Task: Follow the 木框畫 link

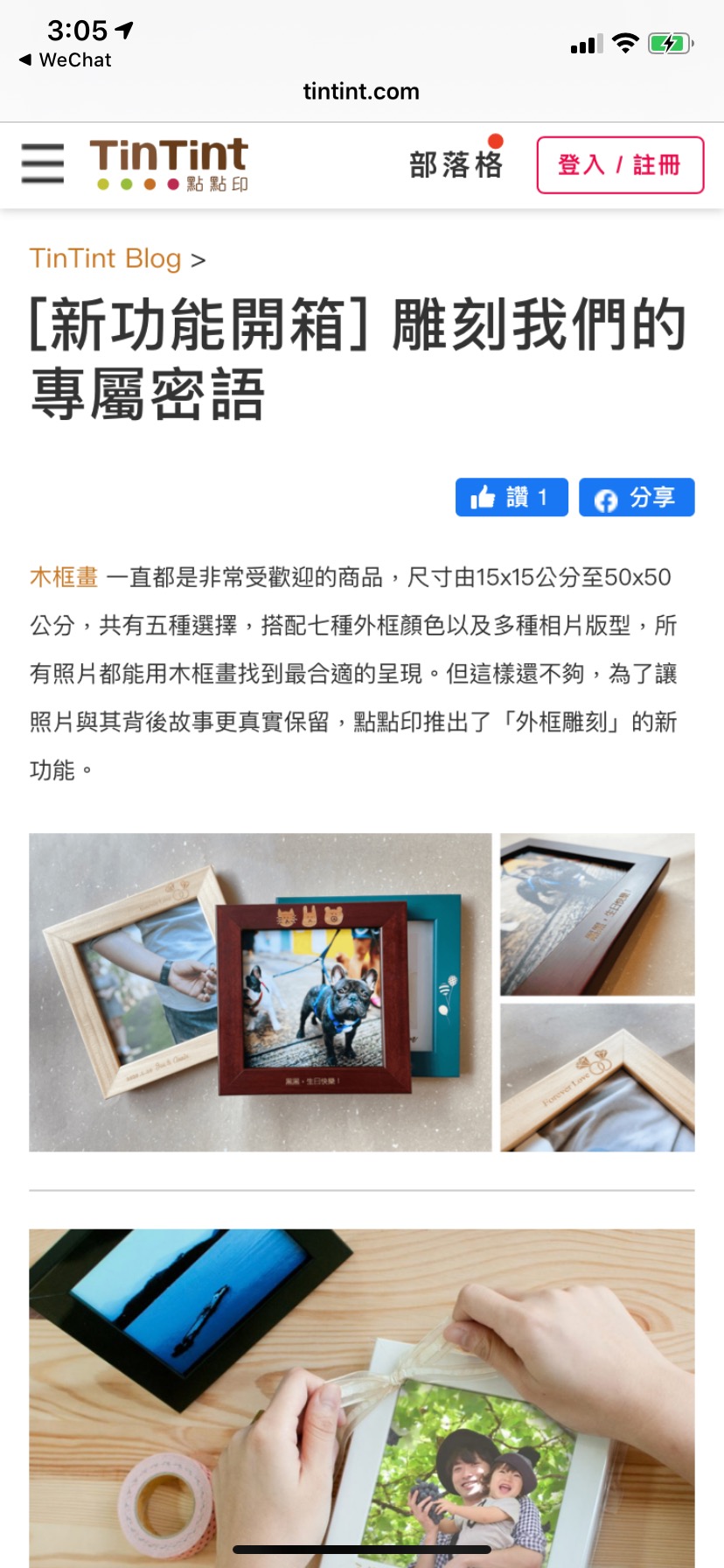Action: pos(64,577)
